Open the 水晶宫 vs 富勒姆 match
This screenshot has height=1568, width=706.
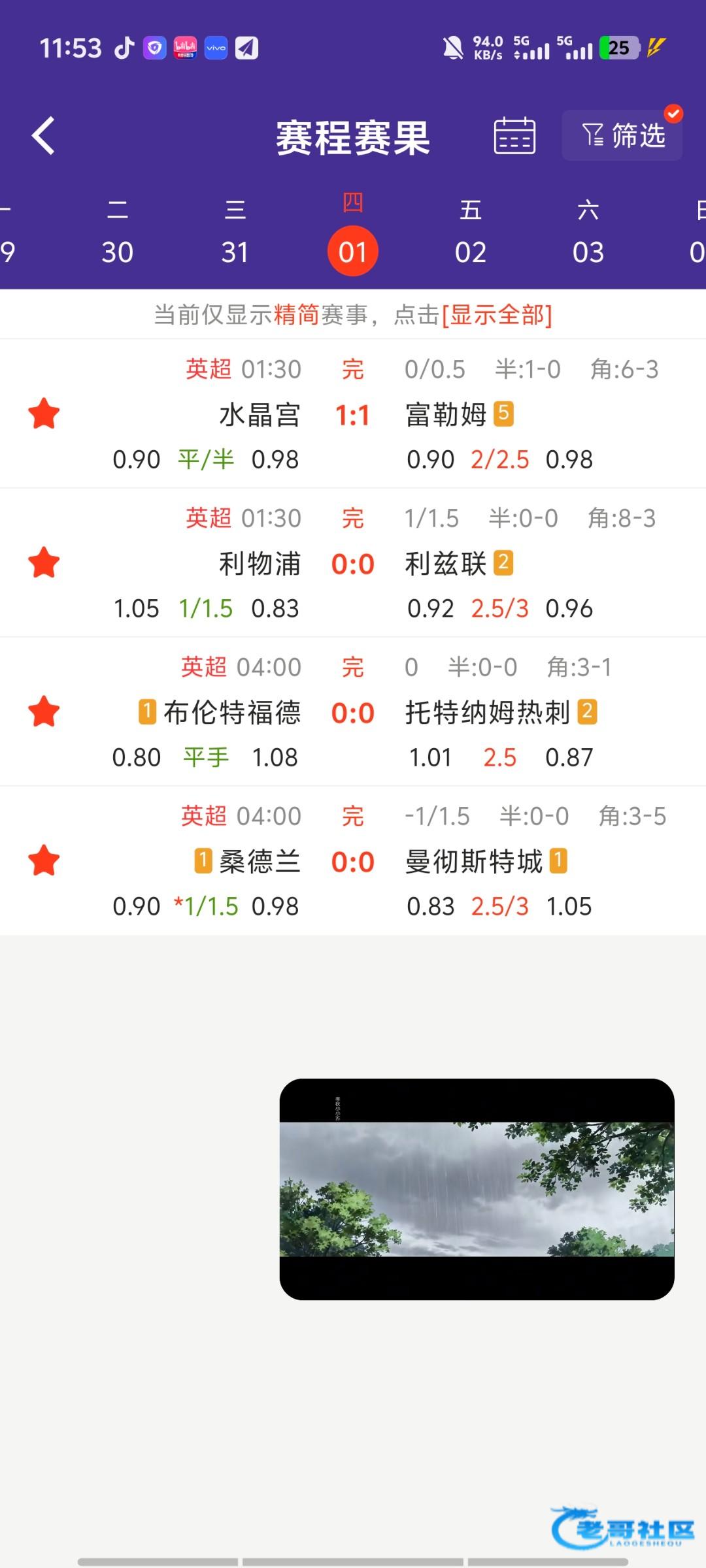coord(353,415)
